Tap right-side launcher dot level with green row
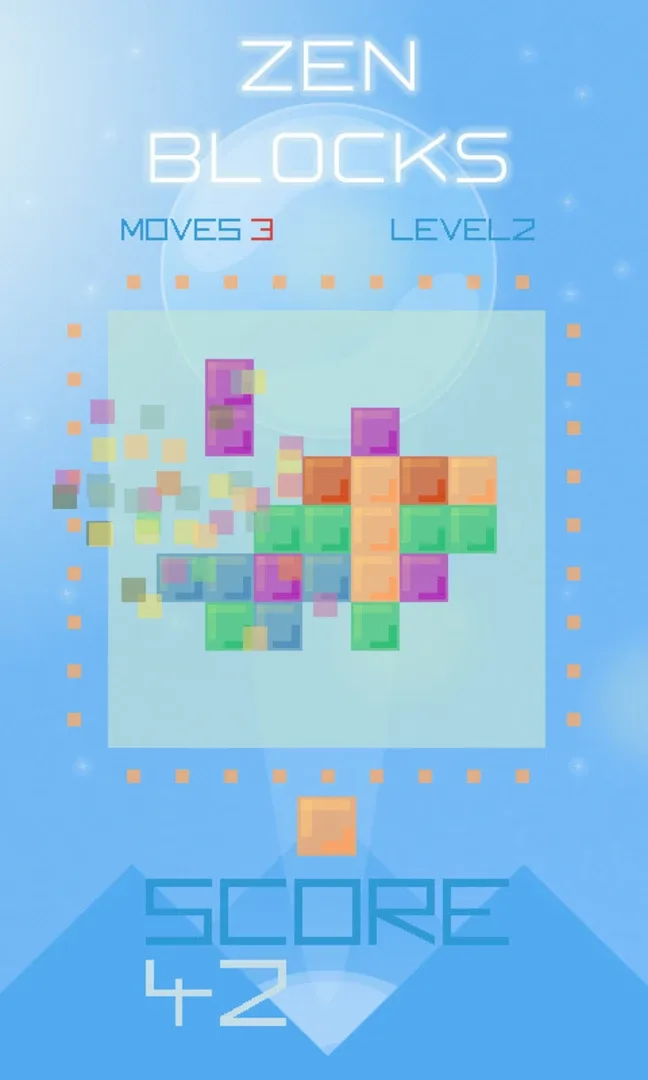 tap(574, 526)
